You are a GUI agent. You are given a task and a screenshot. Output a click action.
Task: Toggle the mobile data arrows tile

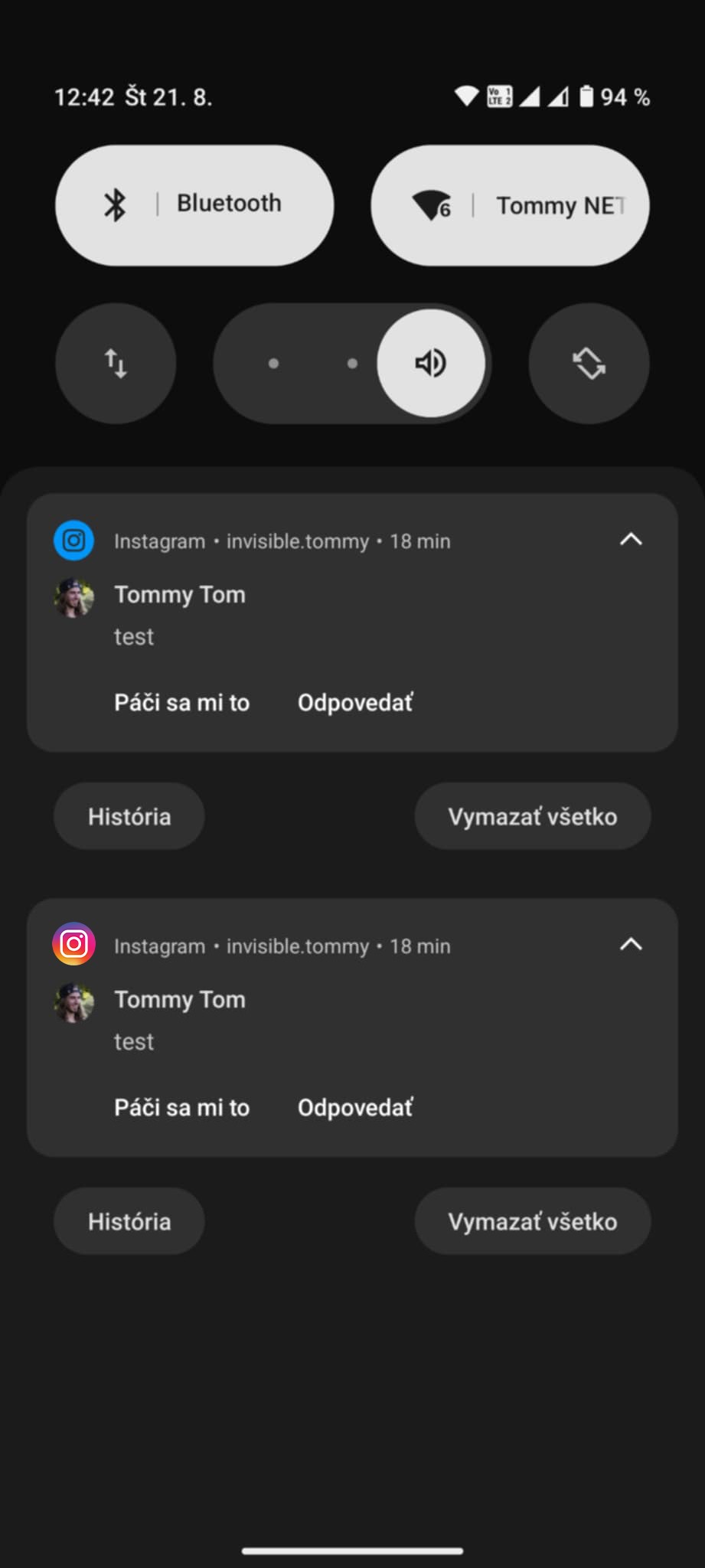pos(116,363)
